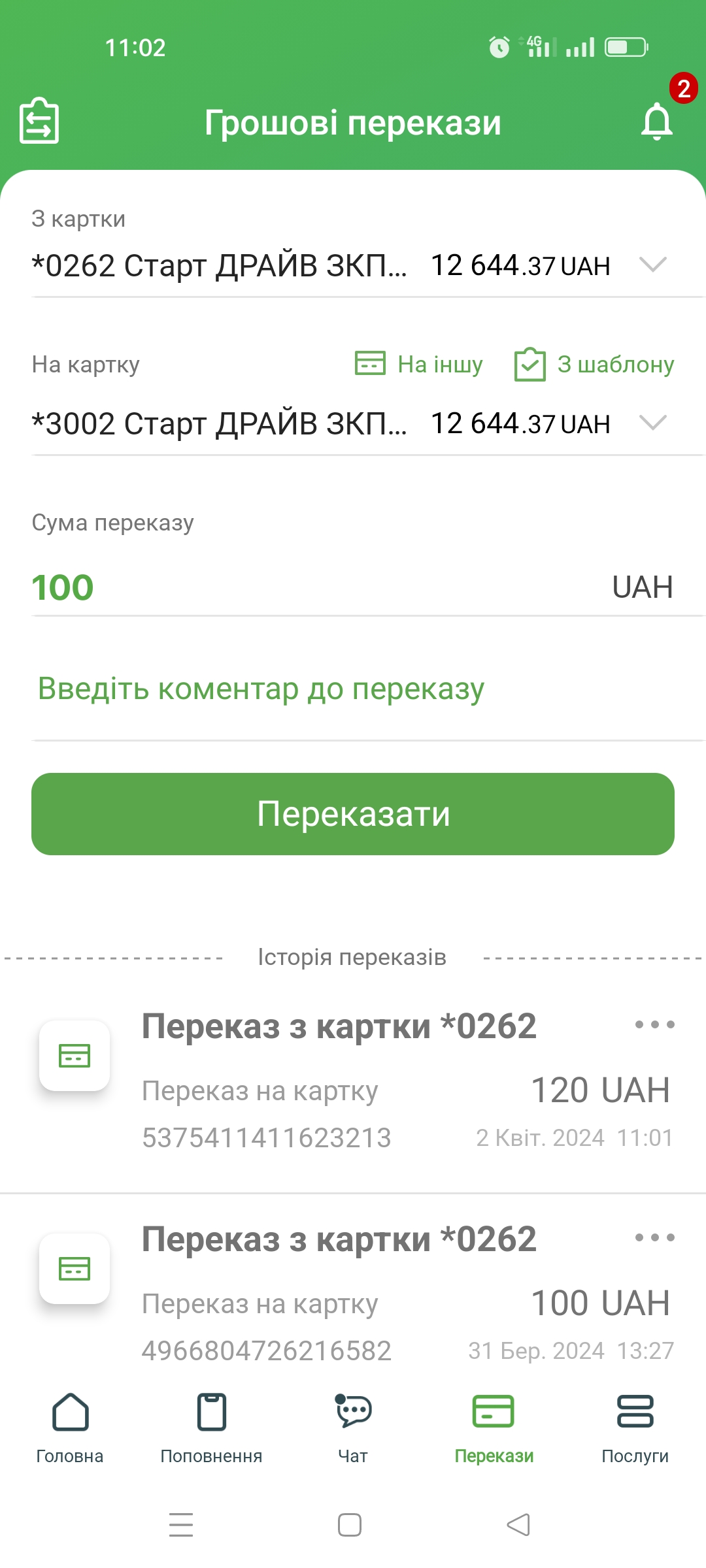Switch to the Послуги tab
Screen dimensions: 706x1568
[635, 1429]
